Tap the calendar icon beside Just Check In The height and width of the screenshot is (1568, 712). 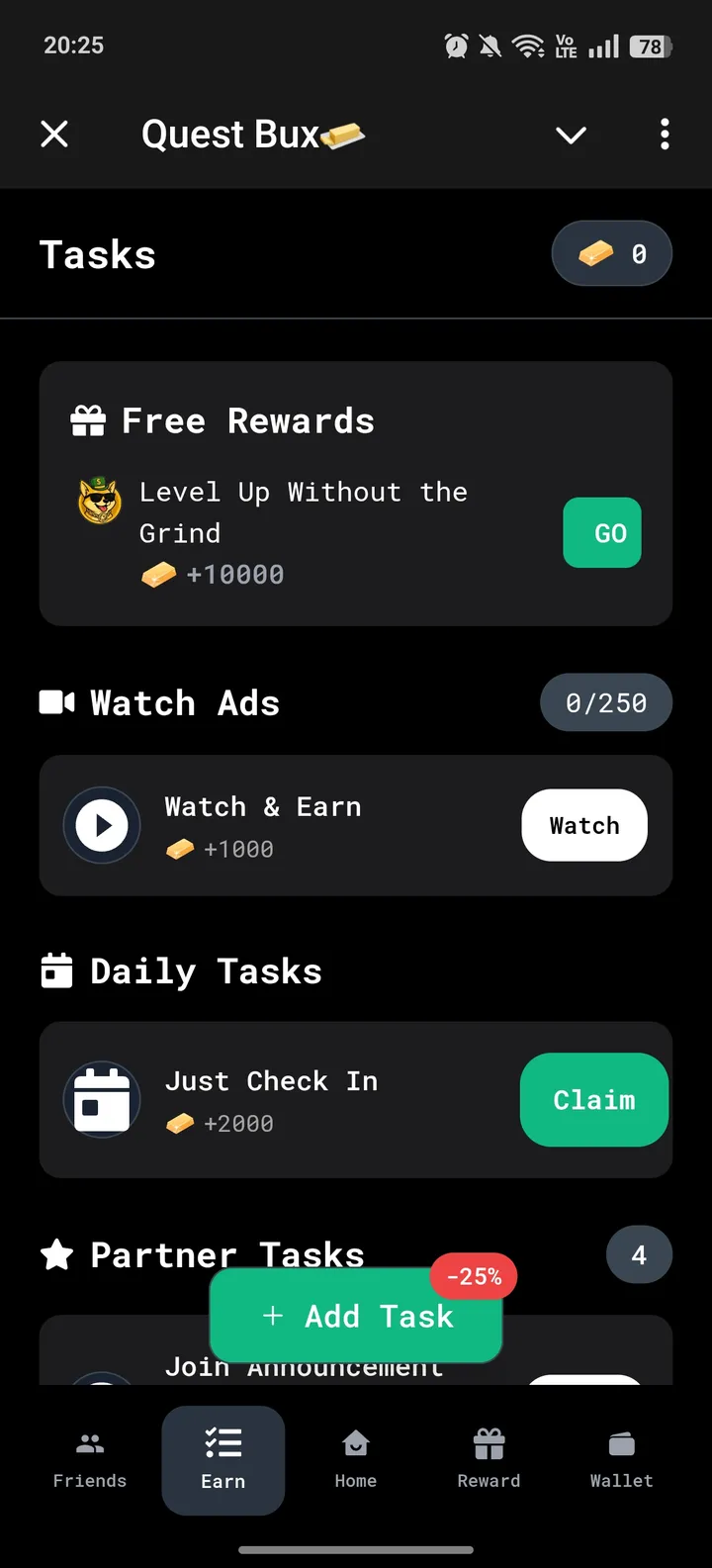(102, 1099)
